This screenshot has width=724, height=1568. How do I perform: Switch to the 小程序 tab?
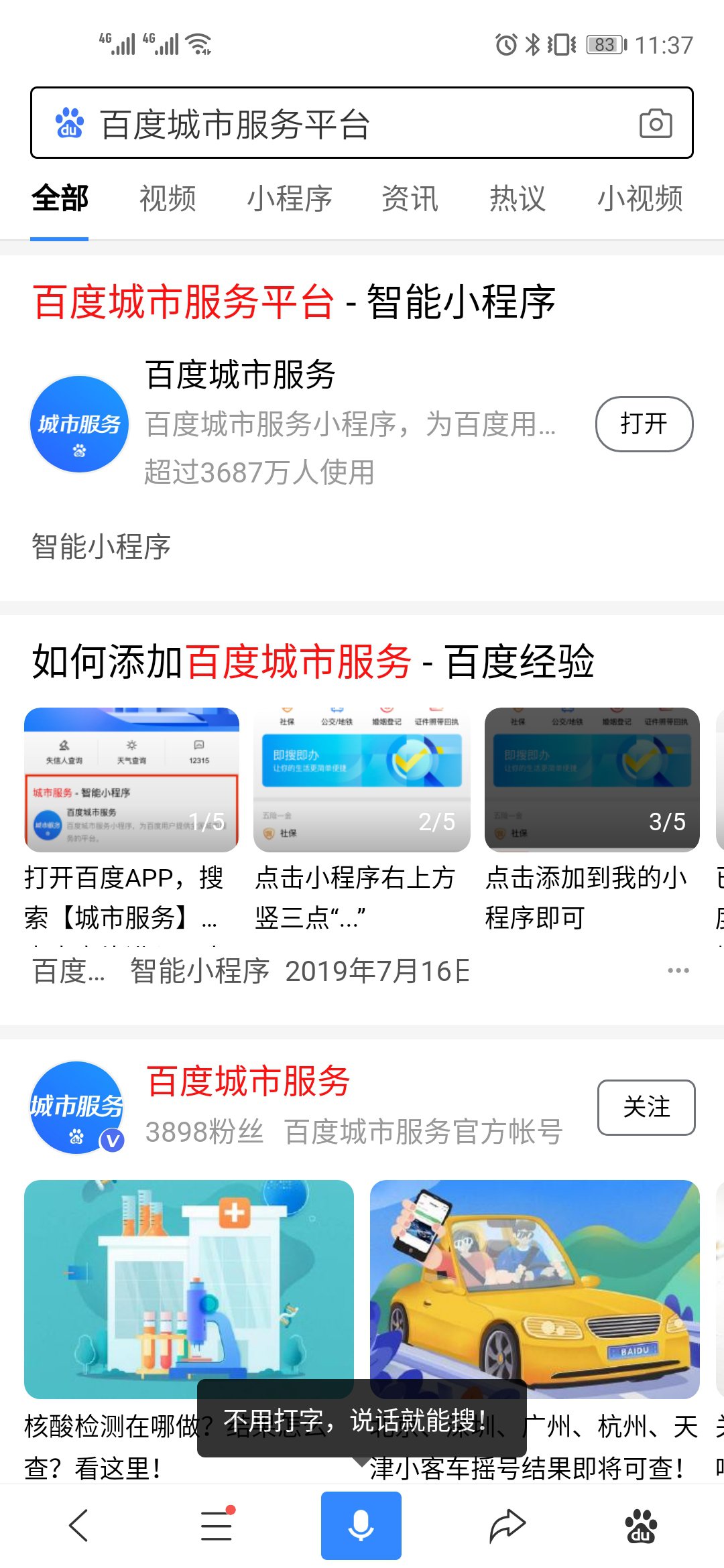pos(290,199)
